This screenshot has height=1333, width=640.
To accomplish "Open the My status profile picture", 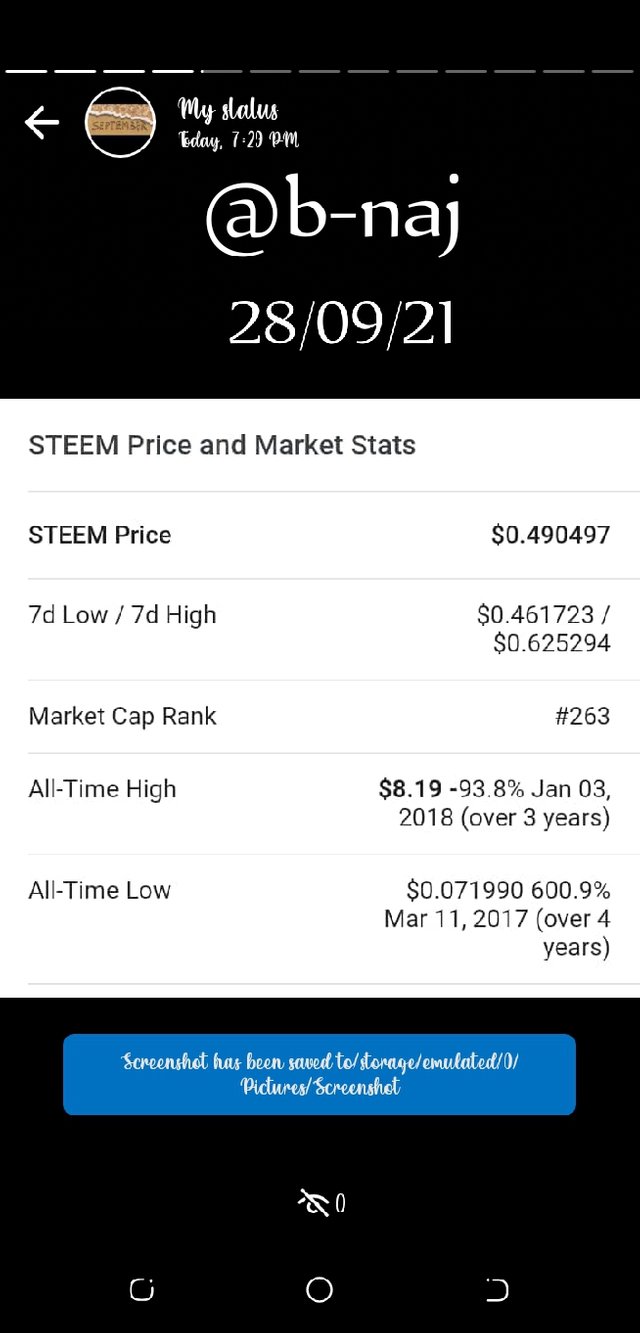I will [120, 123].
